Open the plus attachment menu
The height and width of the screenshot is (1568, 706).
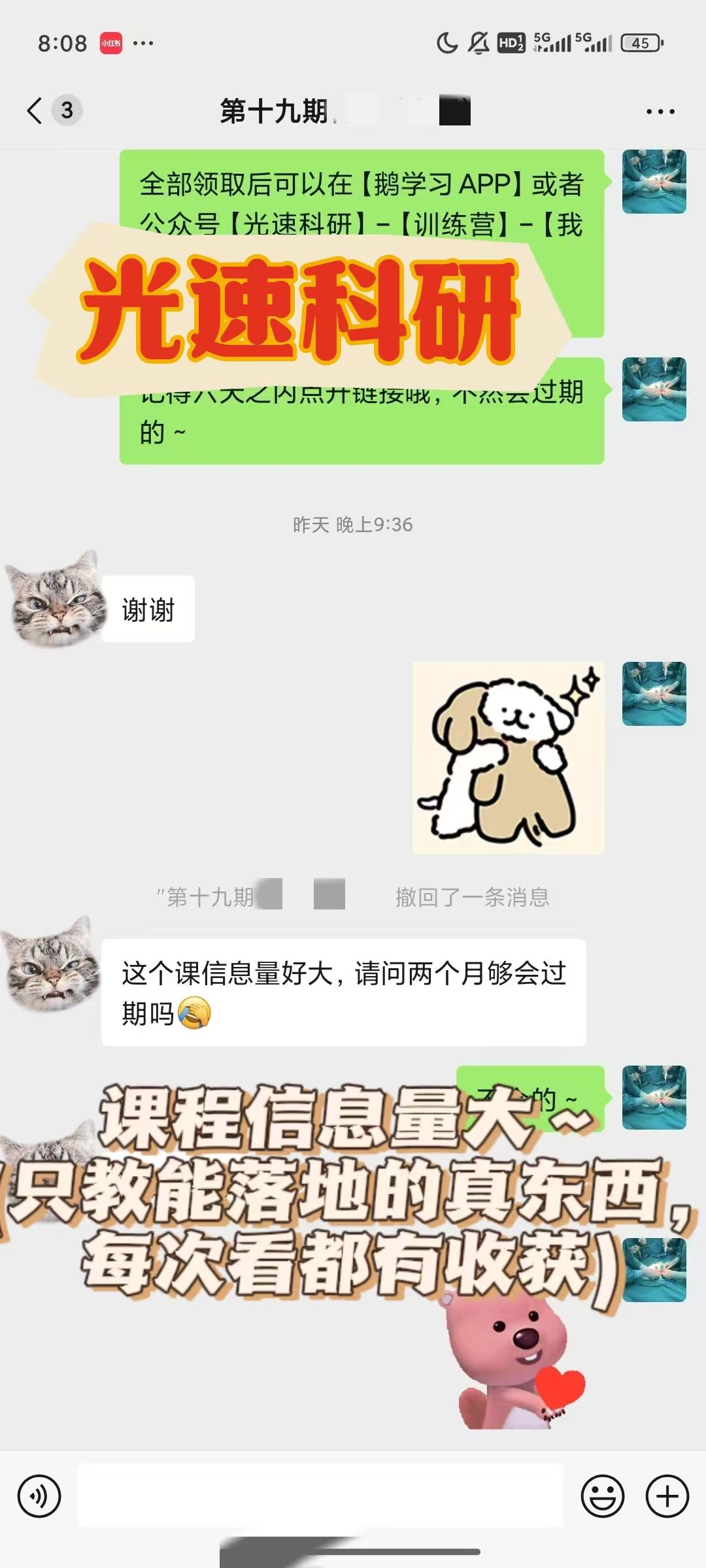coord(667,1495)
